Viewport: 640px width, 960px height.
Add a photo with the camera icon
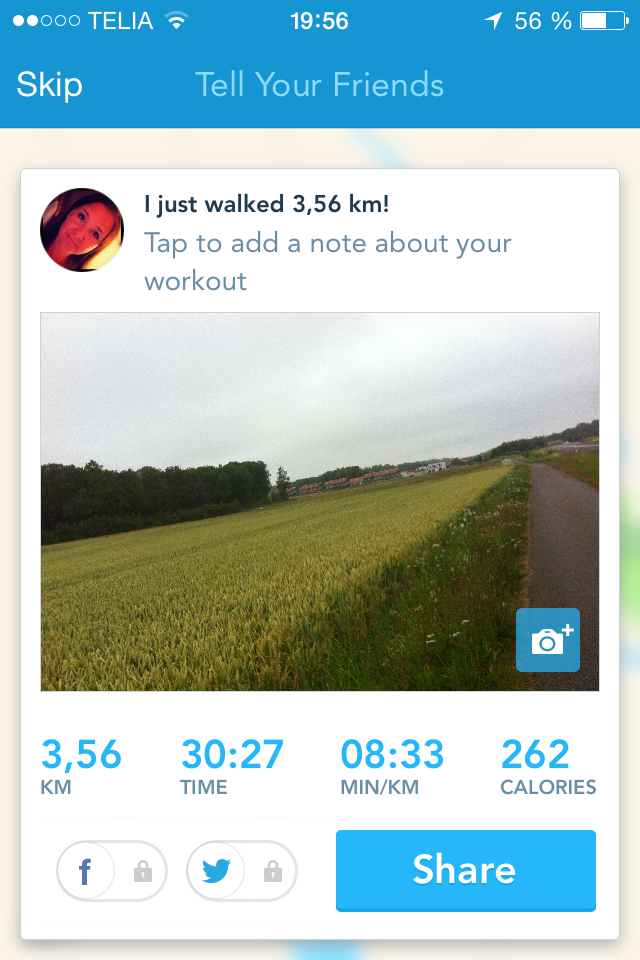pyautogui.click(x=547, y=640)
